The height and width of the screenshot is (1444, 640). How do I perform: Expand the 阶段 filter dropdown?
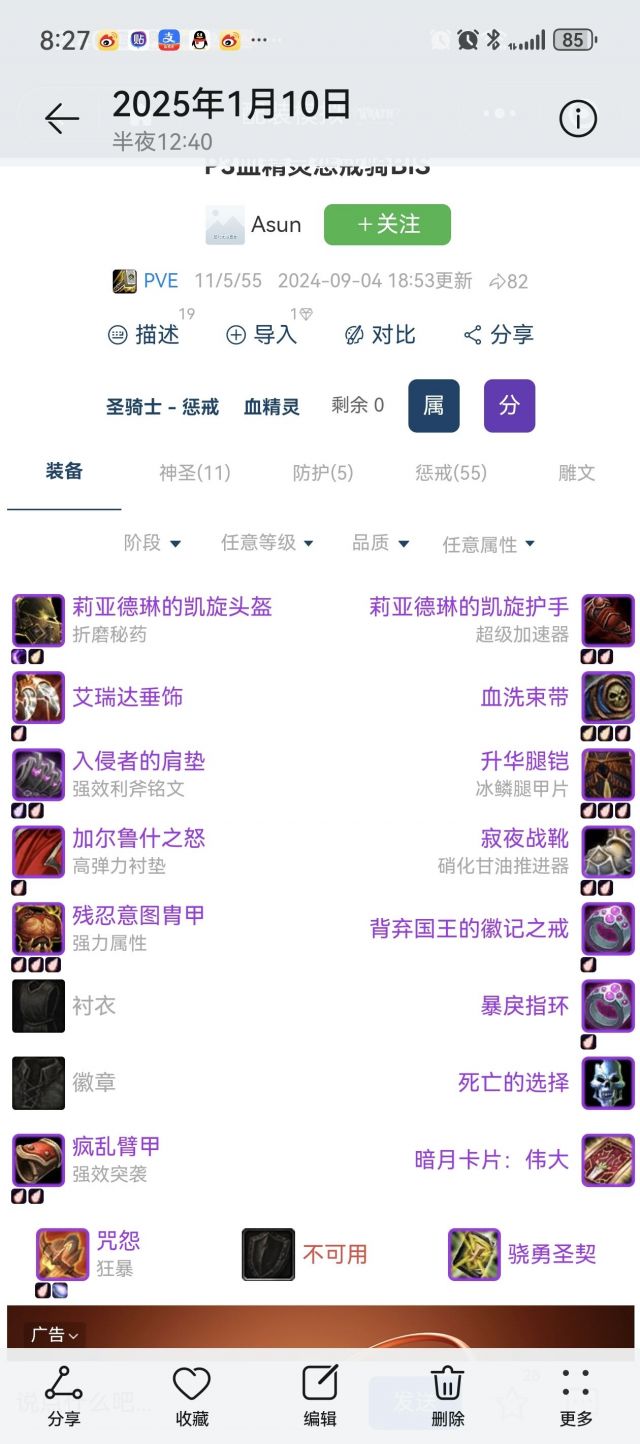point(152,543)
